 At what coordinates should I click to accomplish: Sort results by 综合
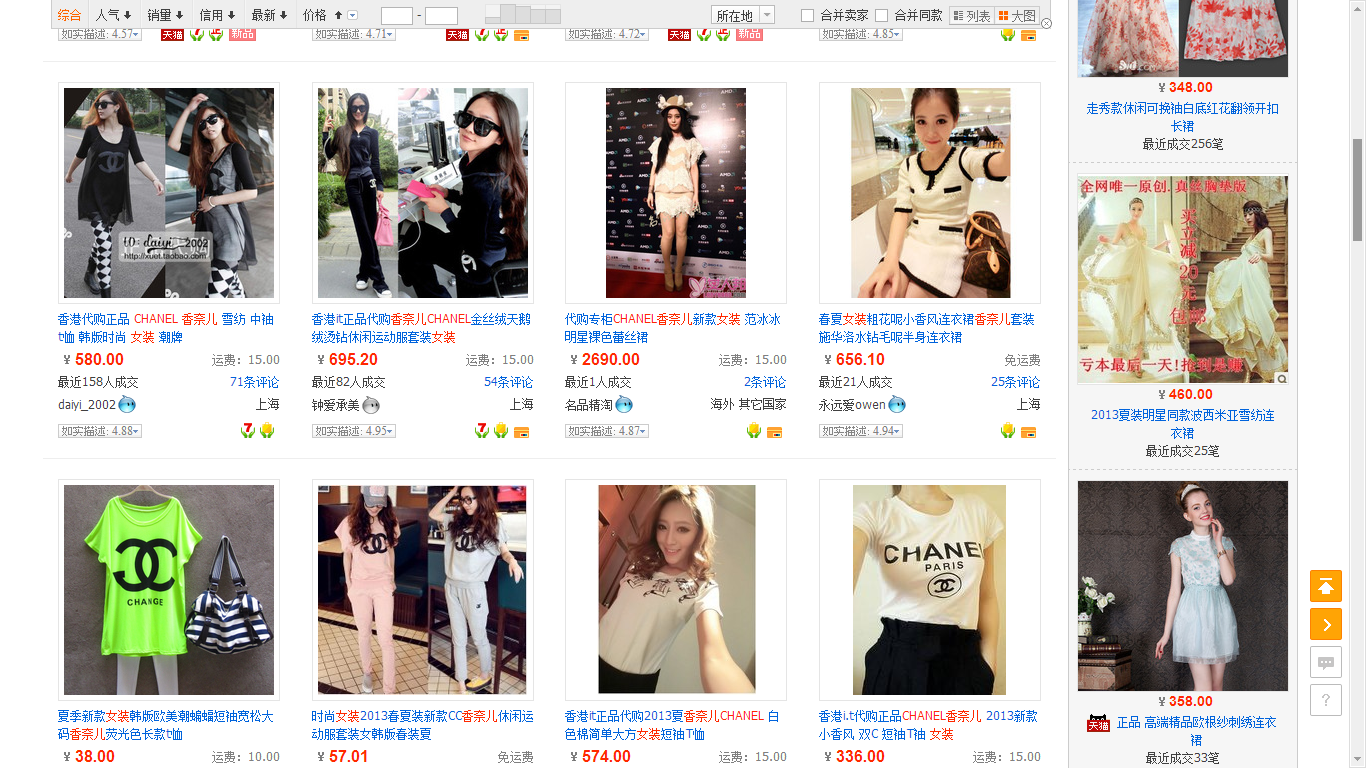pos(69,15)
